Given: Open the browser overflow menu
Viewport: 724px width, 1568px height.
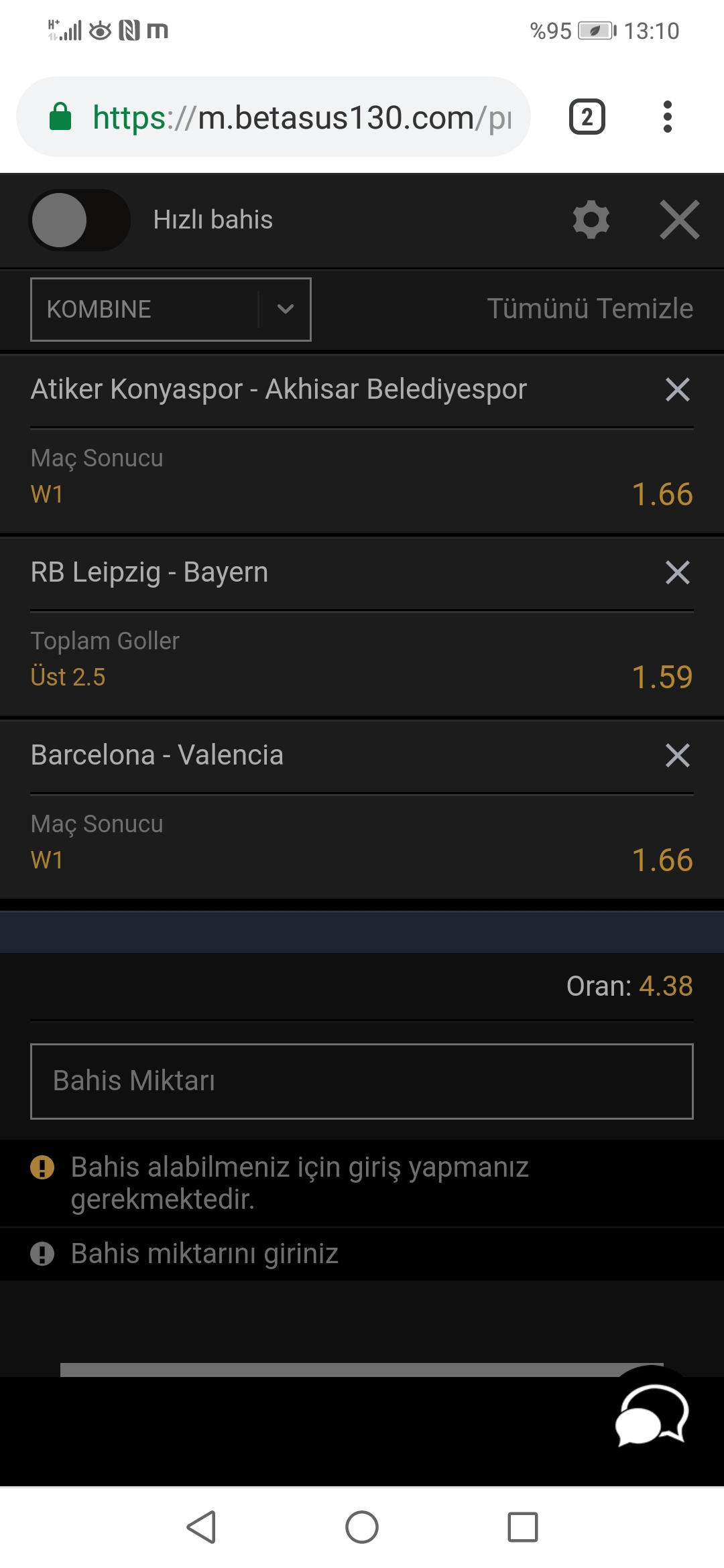Looking at the screenshot, I should [667, 117].
